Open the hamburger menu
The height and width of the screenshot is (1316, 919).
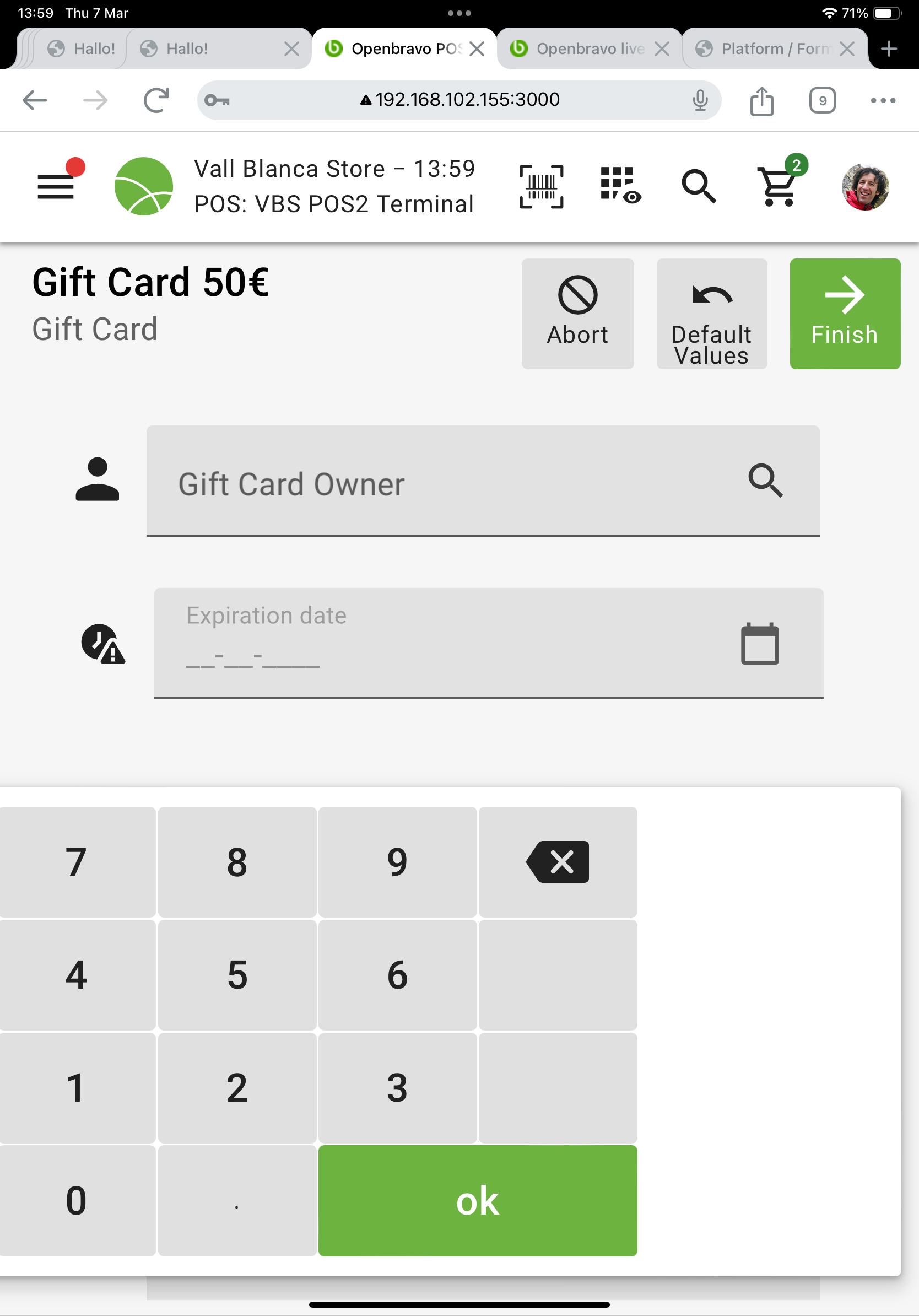56,186
